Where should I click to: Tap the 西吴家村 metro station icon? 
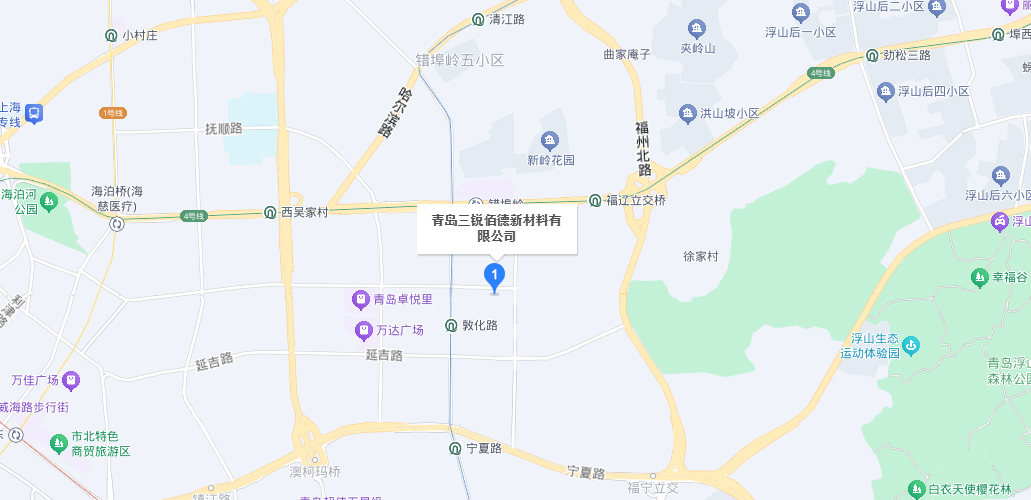pos(270,212)
